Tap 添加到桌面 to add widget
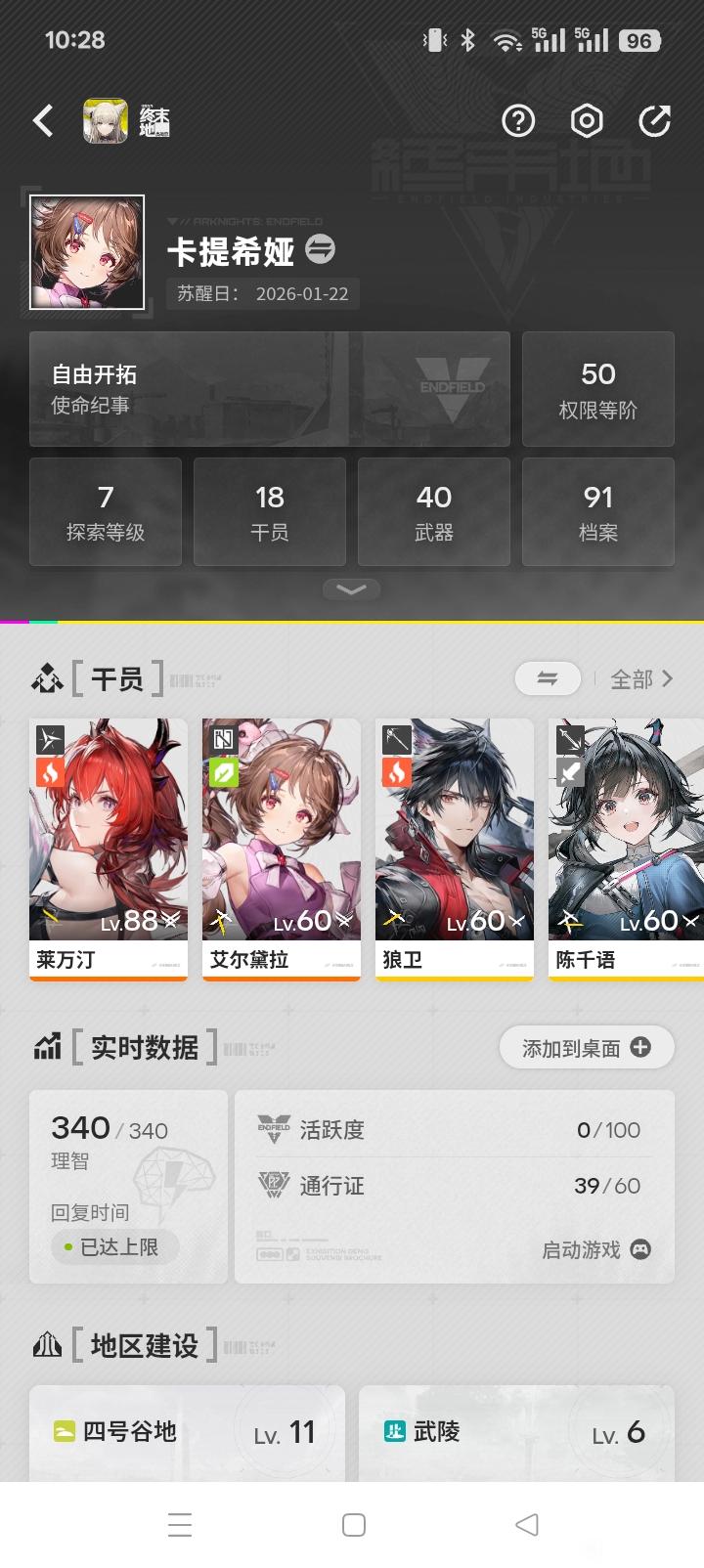Image resolution: width=704 pixels, height=1568 pixels. click(587, 1048)
